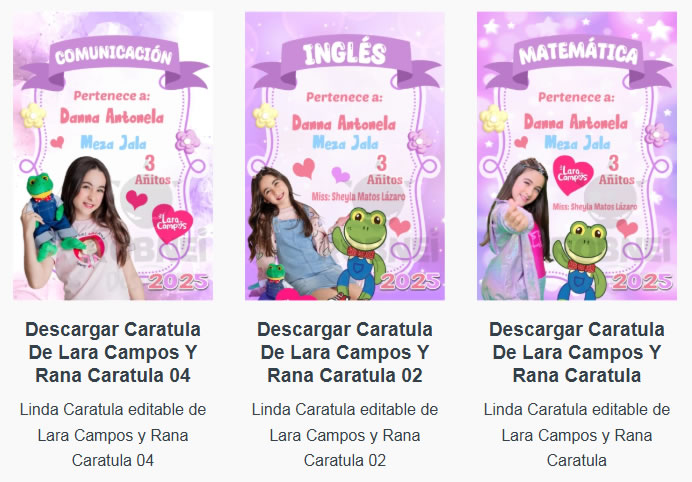692x482 pixels.
Task: Open the Inglés caratula image
Action: pos(345,157)
